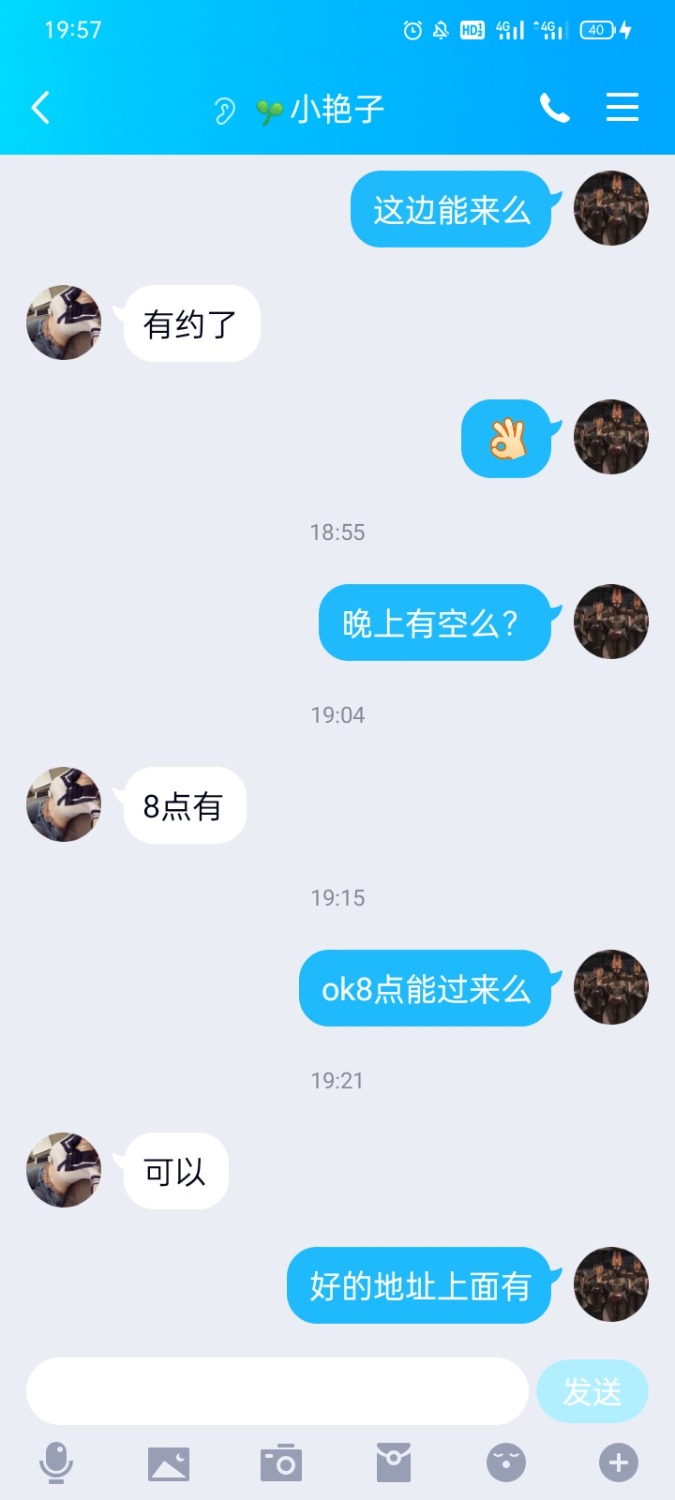This screenshot has width=675, height=1500.
Task: Hit the 发送 send button
Action: 592,1391
